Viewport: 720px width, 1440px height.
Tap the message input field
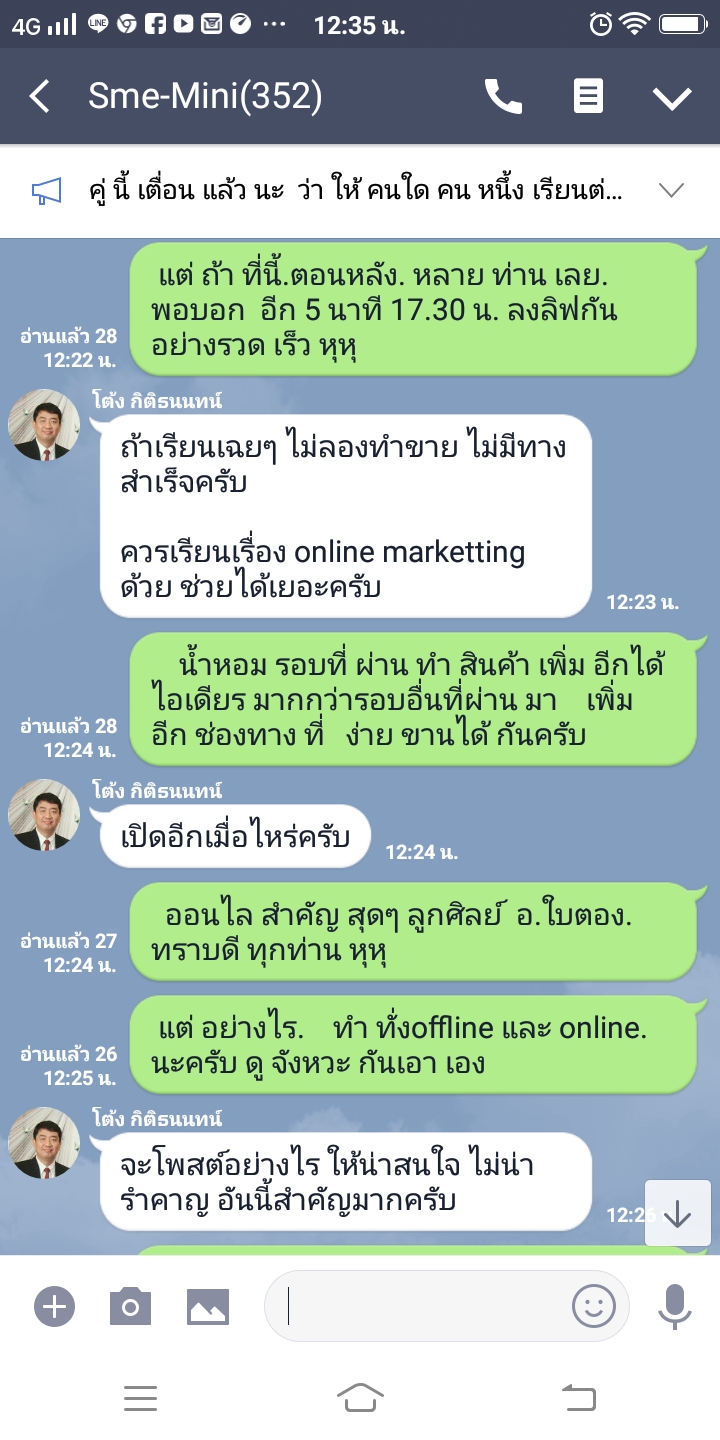click(420, 1306)
